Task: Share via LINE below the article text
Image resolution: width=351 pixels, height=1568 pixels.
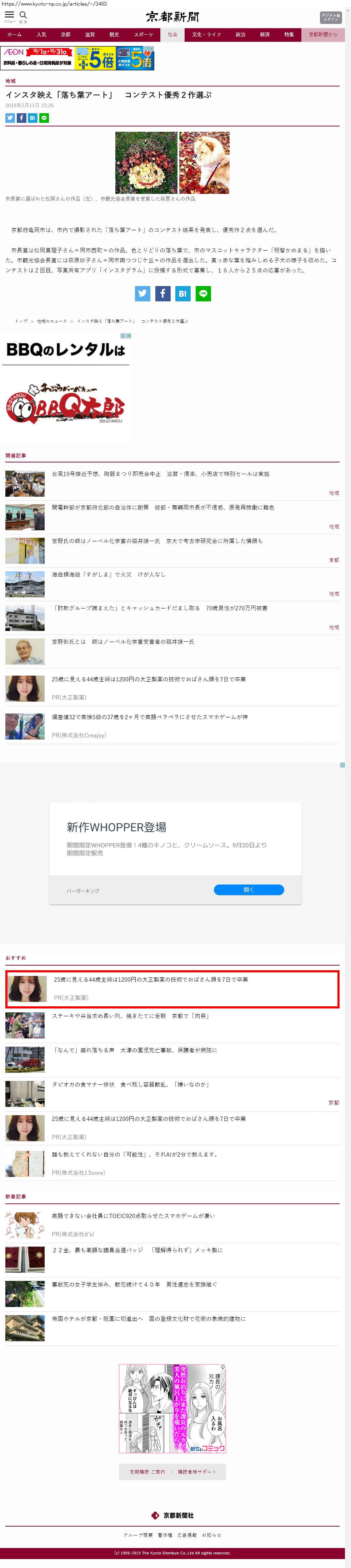Action: 203,294
